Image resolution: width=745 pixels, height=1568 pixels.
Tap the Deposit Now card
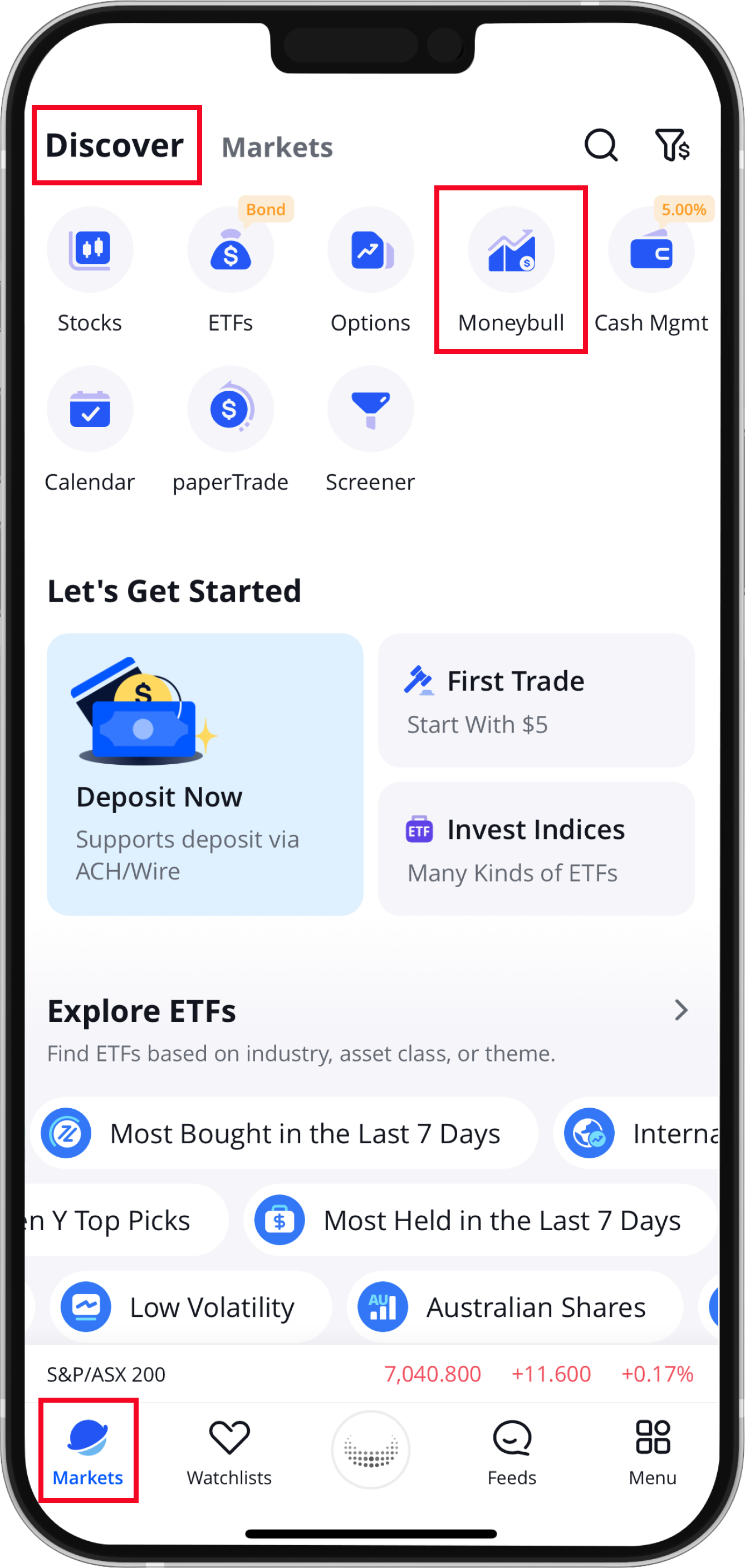[205, 774]
